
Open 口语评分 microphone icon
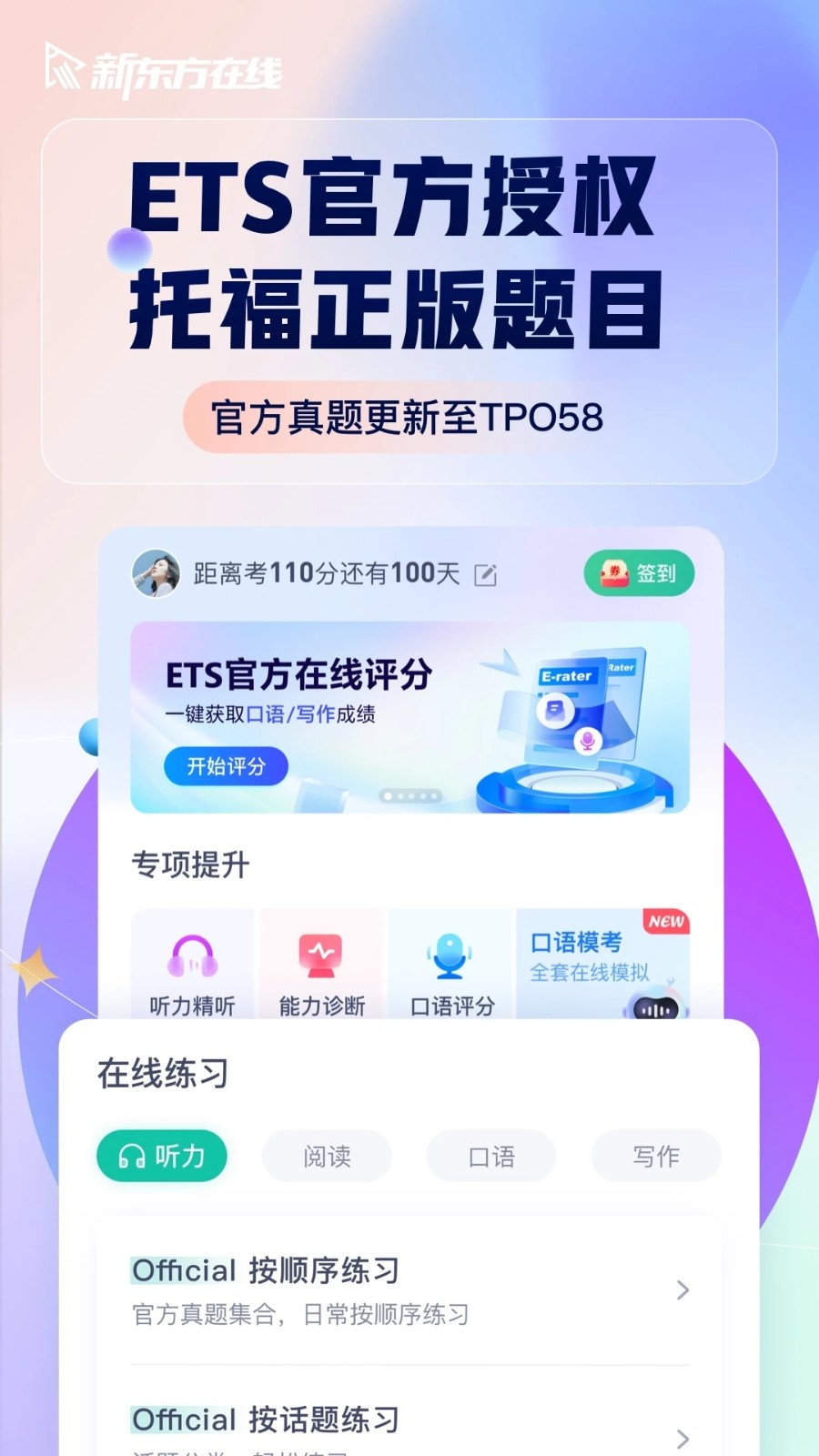(450, 953)
